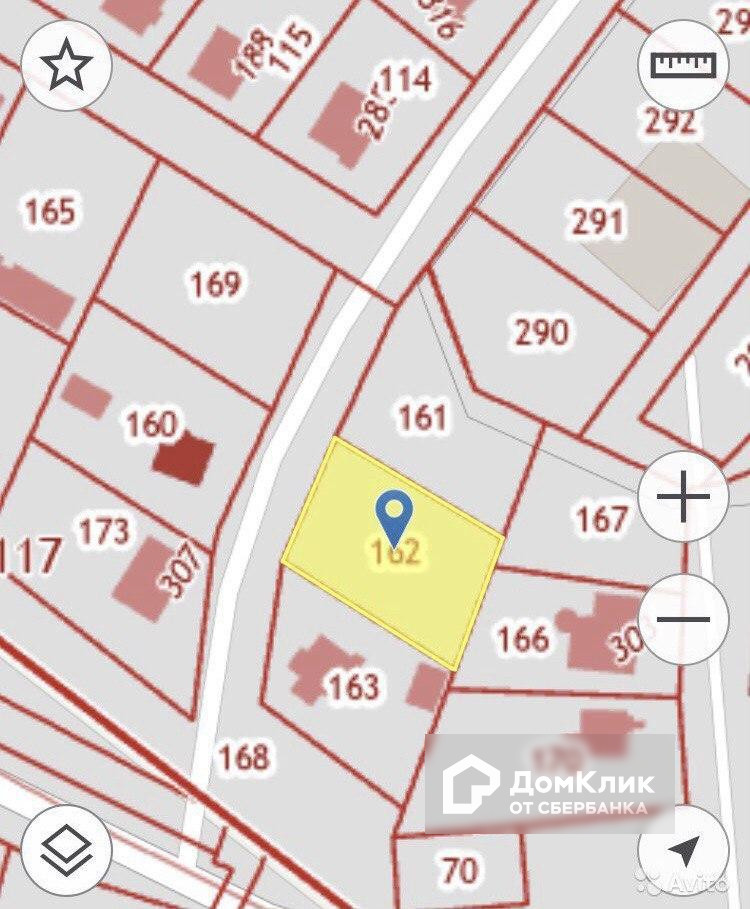Zoom in with the plus button
The image size is (750, 909).
(683, 497)
